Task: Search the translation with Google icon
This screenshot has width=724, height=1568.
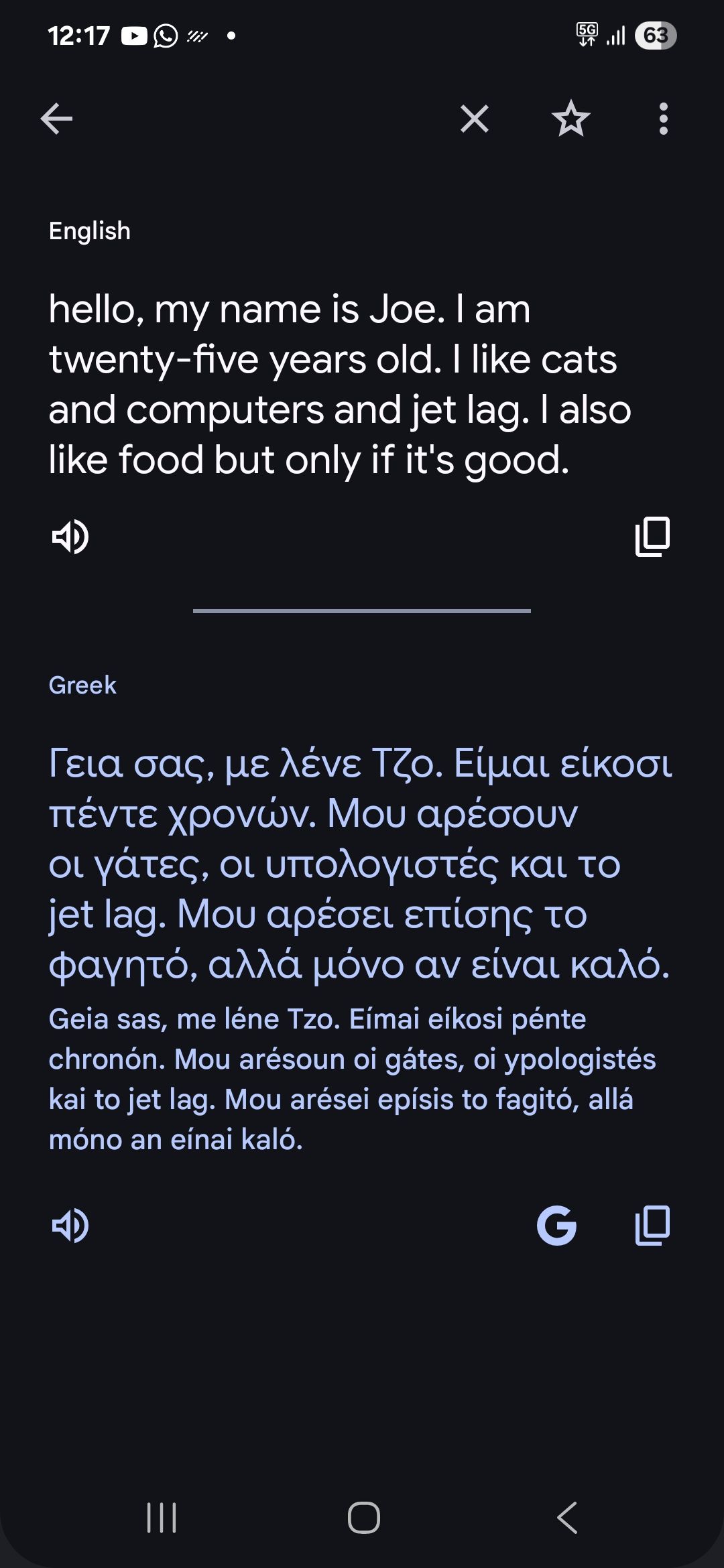Action: [556, 1226]
